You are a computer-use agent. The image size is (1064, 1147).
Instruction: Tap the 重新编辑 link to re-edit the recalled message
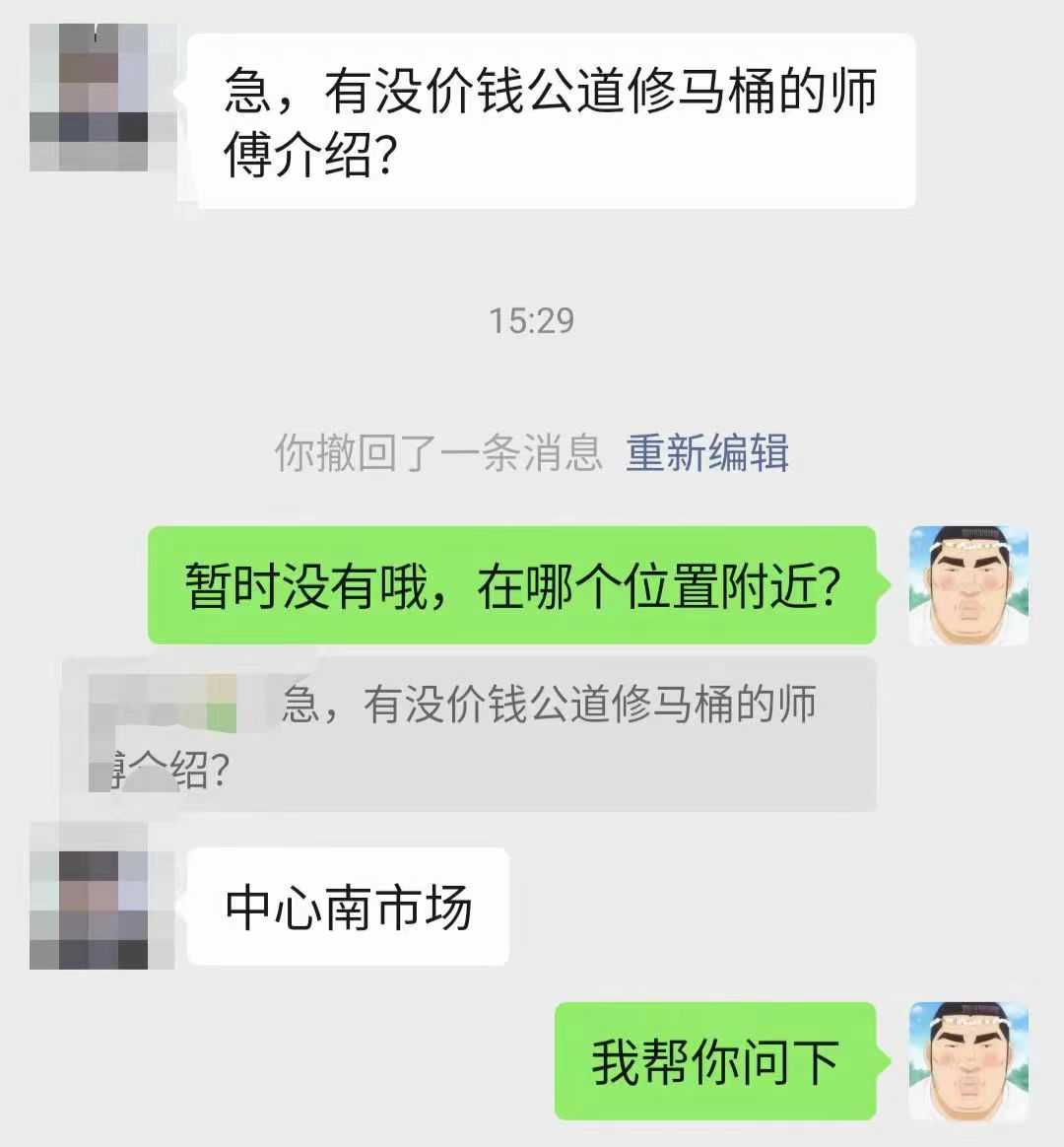tap(707, 453)
